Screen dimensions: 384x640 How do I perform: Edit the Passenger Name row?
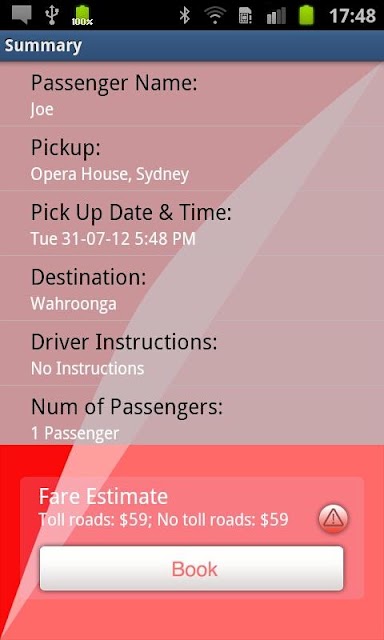(x=192, y=94)
